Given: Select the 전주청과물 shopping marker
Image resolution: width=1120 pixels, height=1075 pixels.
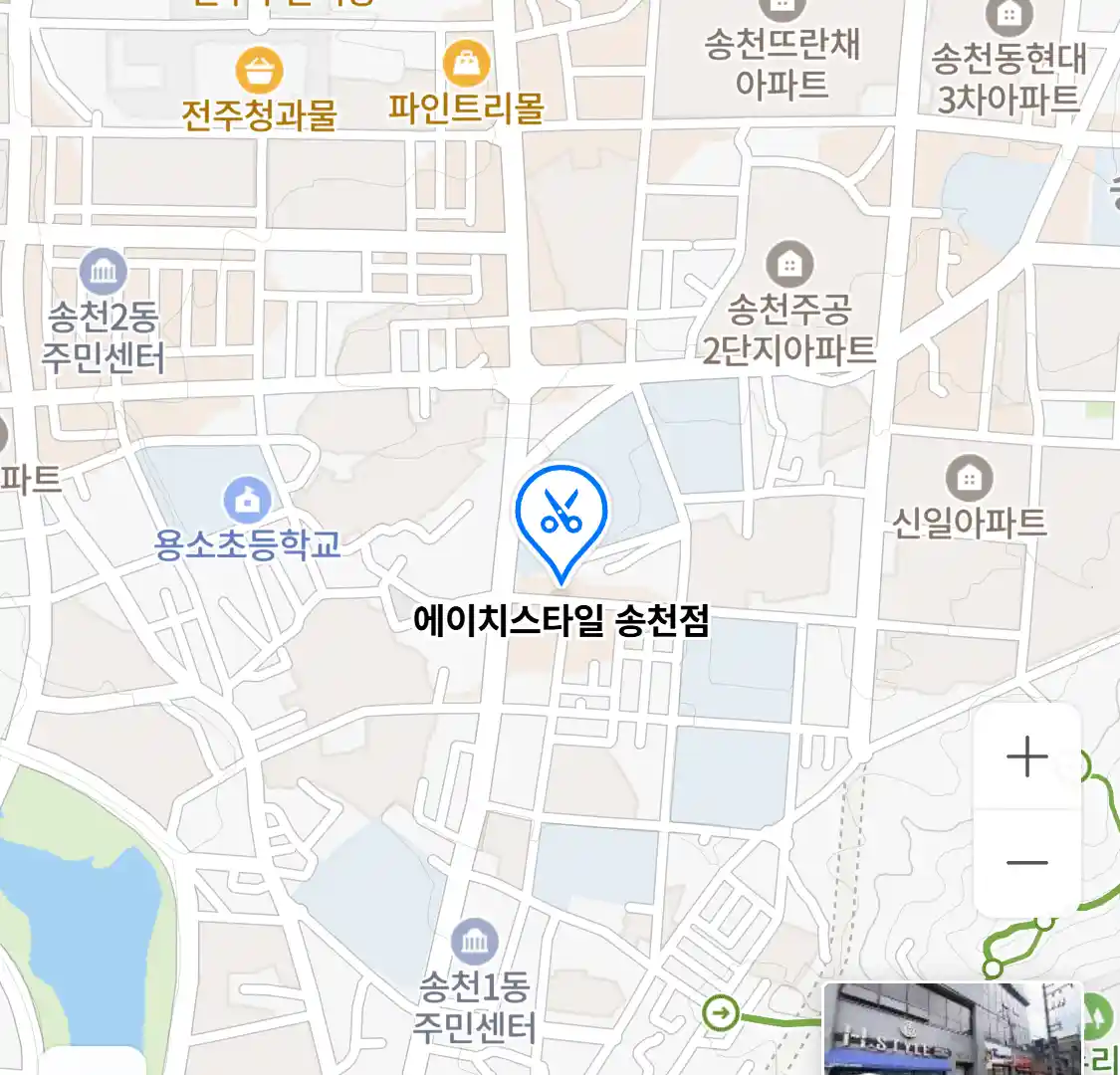Looking at the screenshot, I should coord(259,72).
